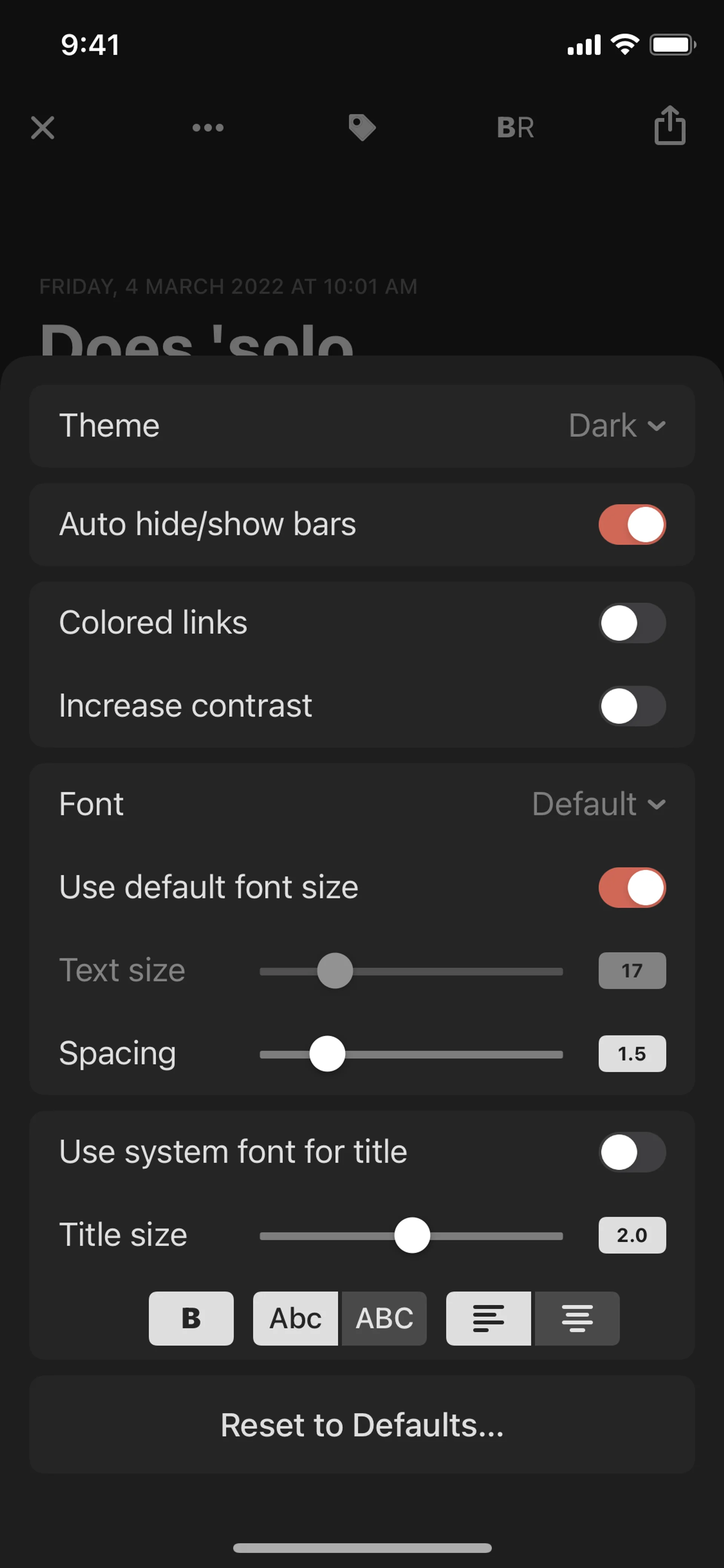Switch title to ABC uppercase

click(x=385, y=1318)
